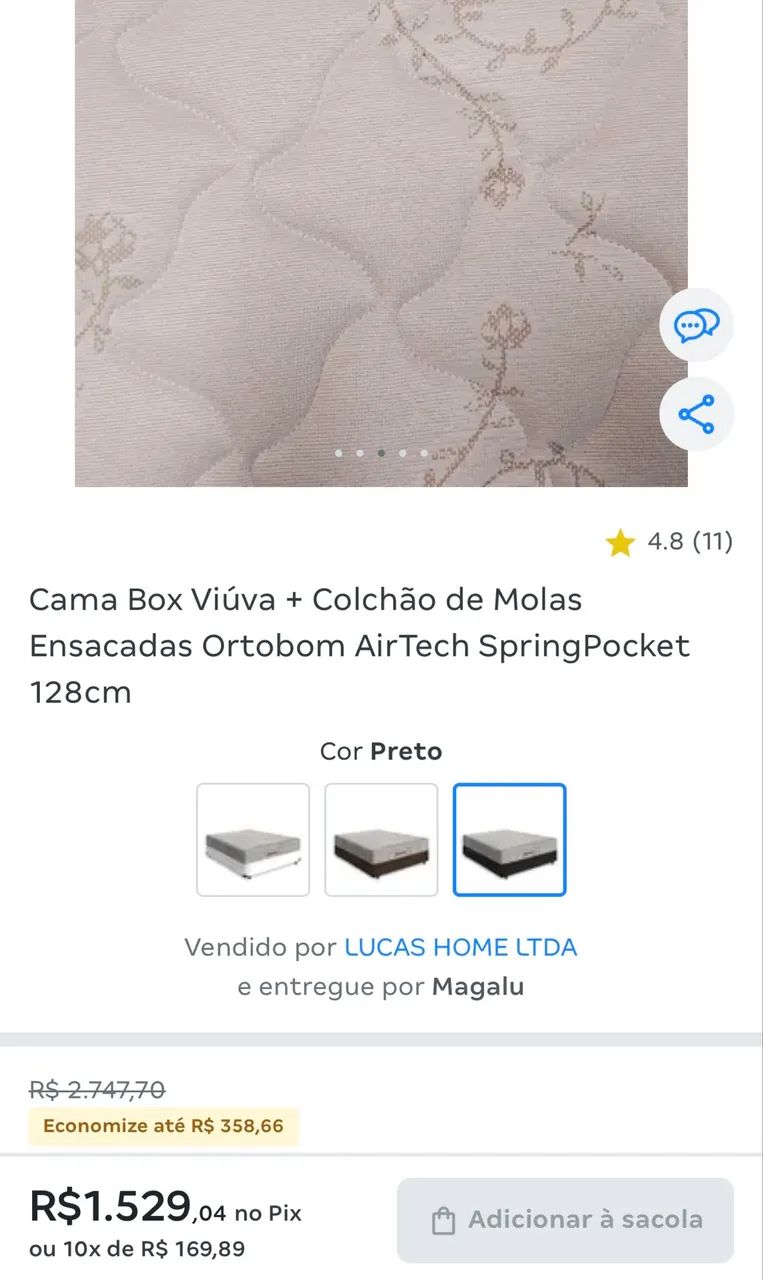The height and width of the screenshot is (1280, 763).
Task: Share this product via the share icon
Action: click(696, 414)
